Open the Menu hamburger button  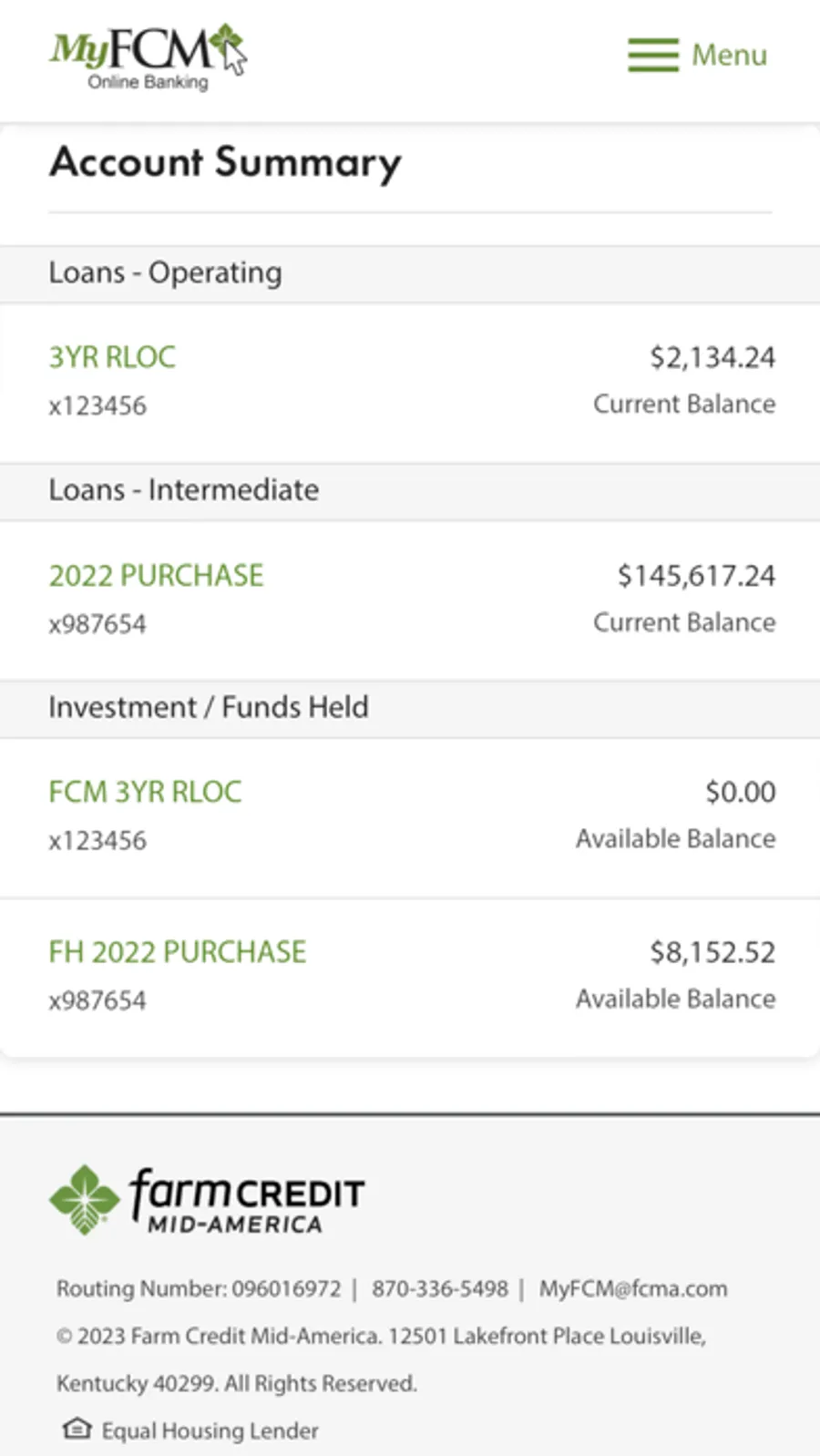[697, 55]
